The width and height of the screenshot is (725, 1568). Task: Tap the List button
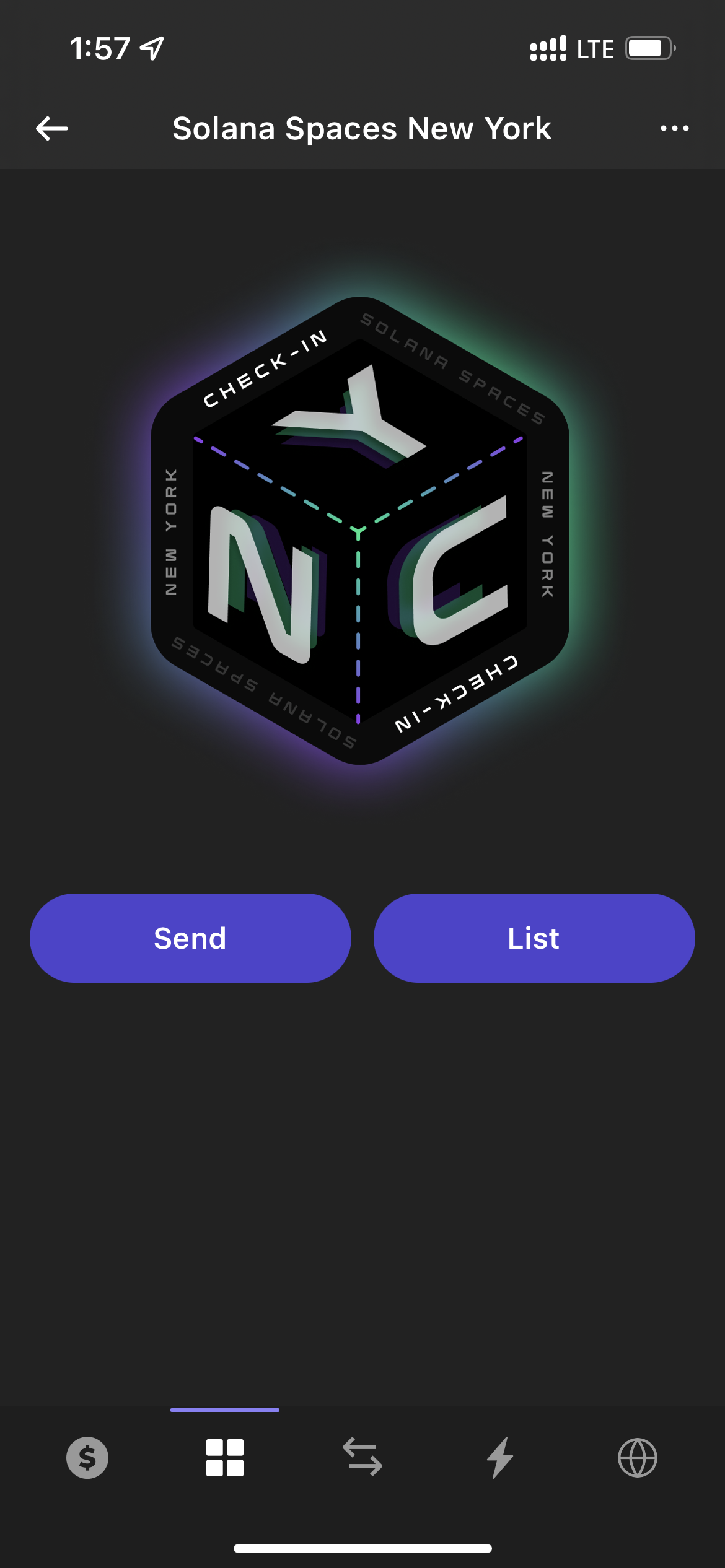534,938
